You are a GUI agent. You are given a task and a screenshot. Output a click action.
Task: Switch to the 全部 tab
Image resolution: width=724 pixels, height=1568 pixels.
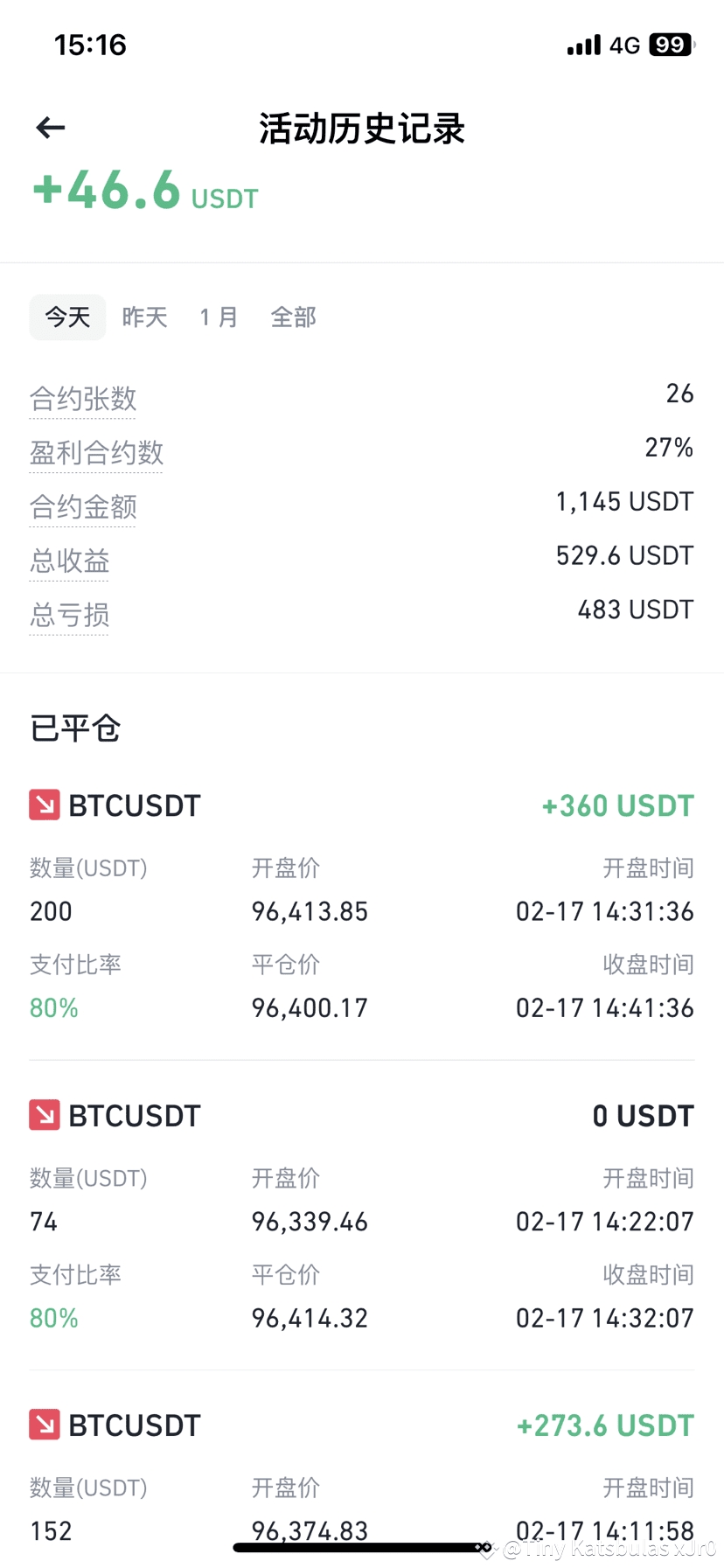(293, 317)
